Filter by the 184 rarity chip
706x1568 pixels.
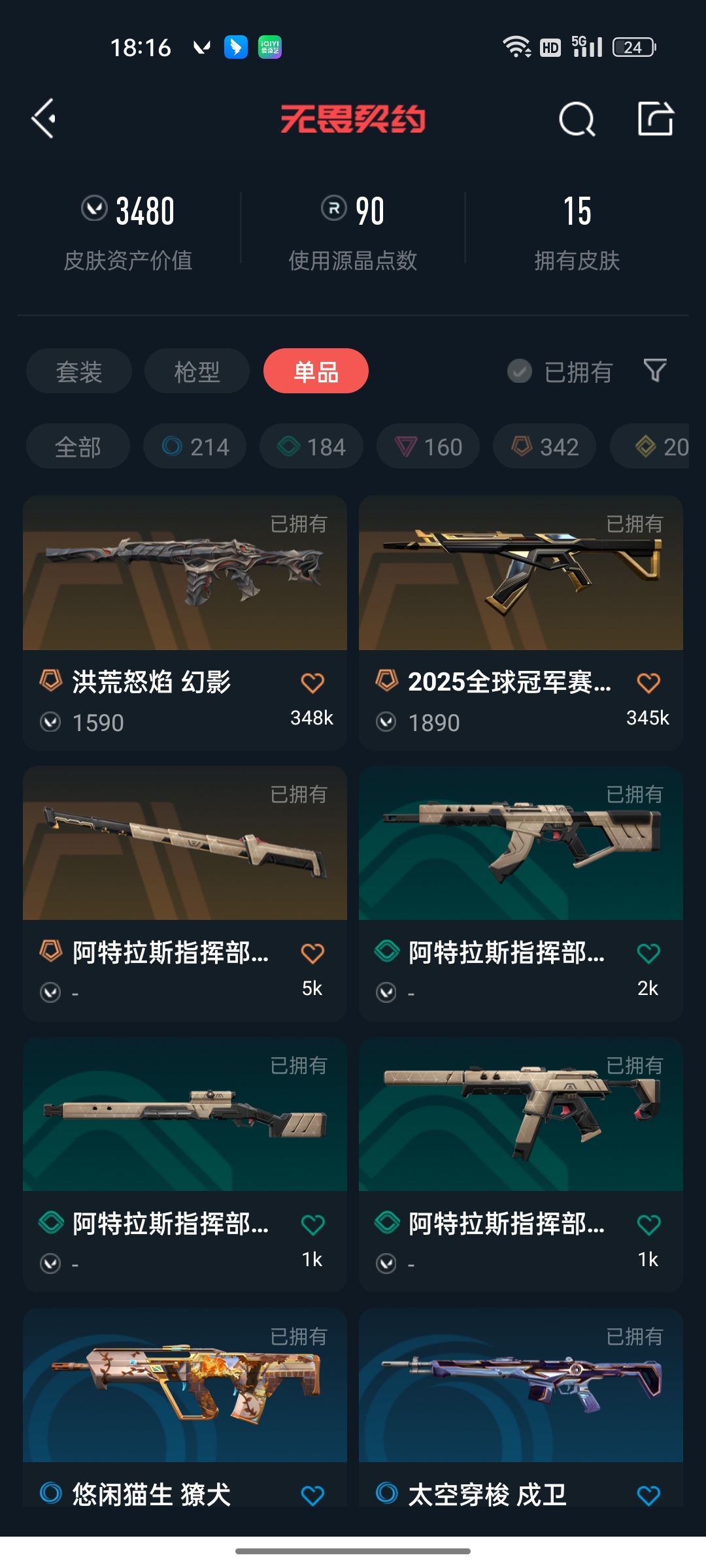pyautogui.click(x=311, y=447)
